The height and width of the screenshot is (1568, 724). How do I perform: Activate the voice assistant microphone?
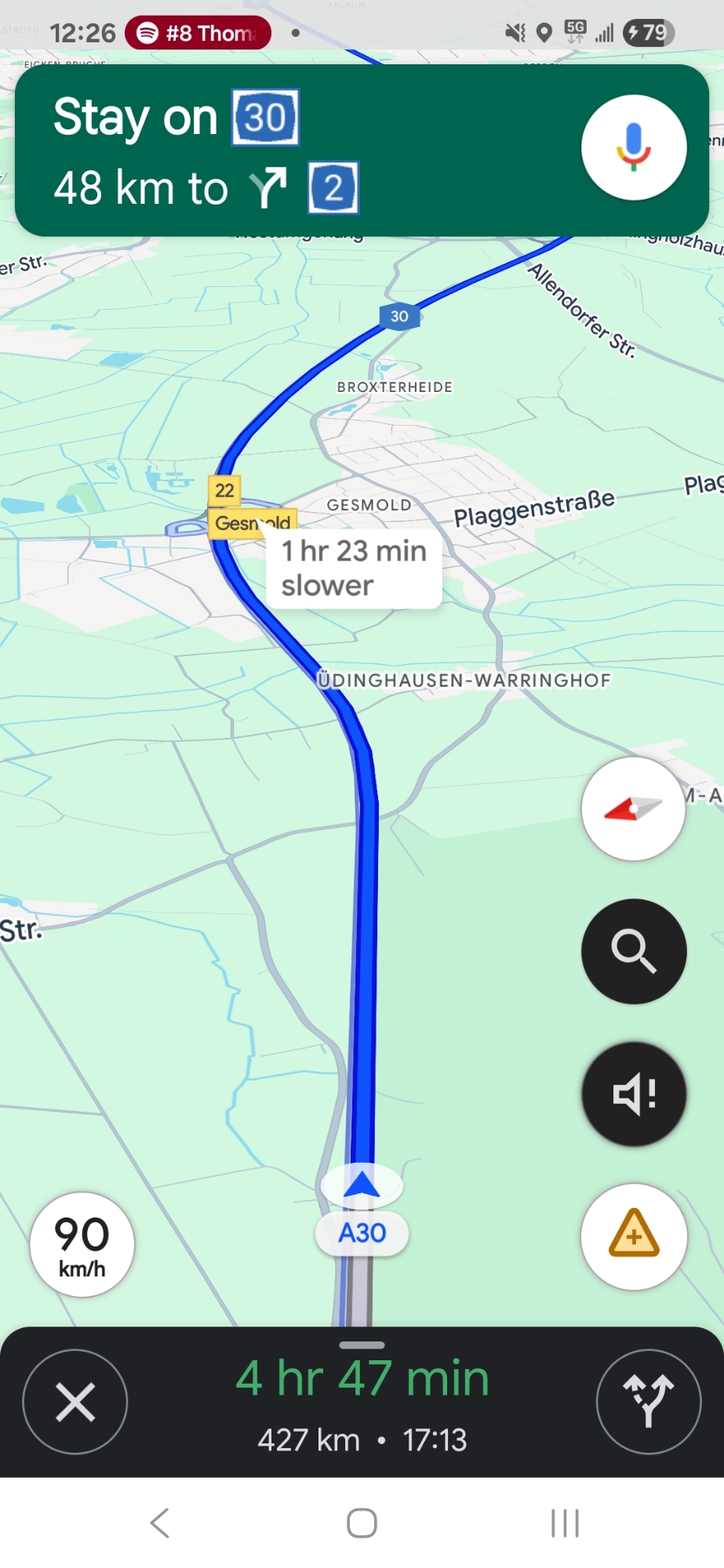tap(633, 147)
